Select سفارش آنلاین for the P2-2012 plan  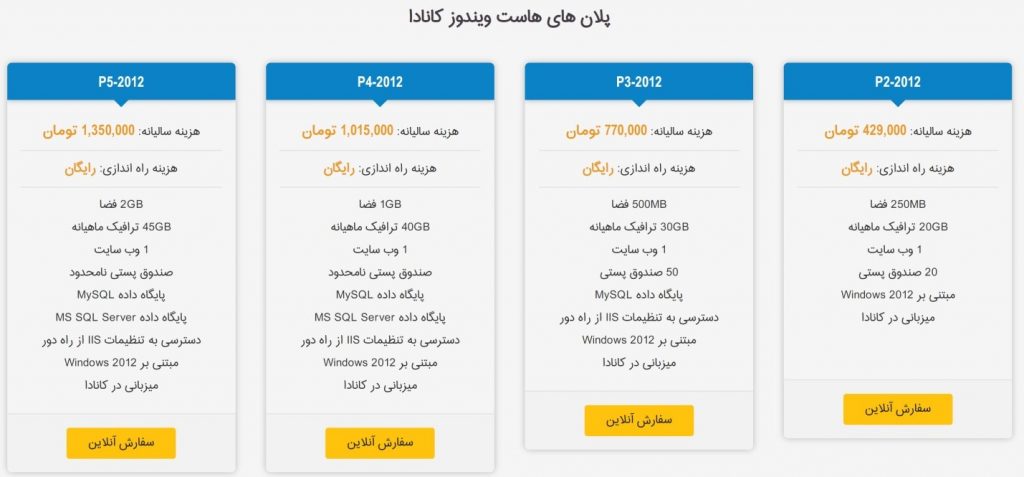(x=897, y=409)
